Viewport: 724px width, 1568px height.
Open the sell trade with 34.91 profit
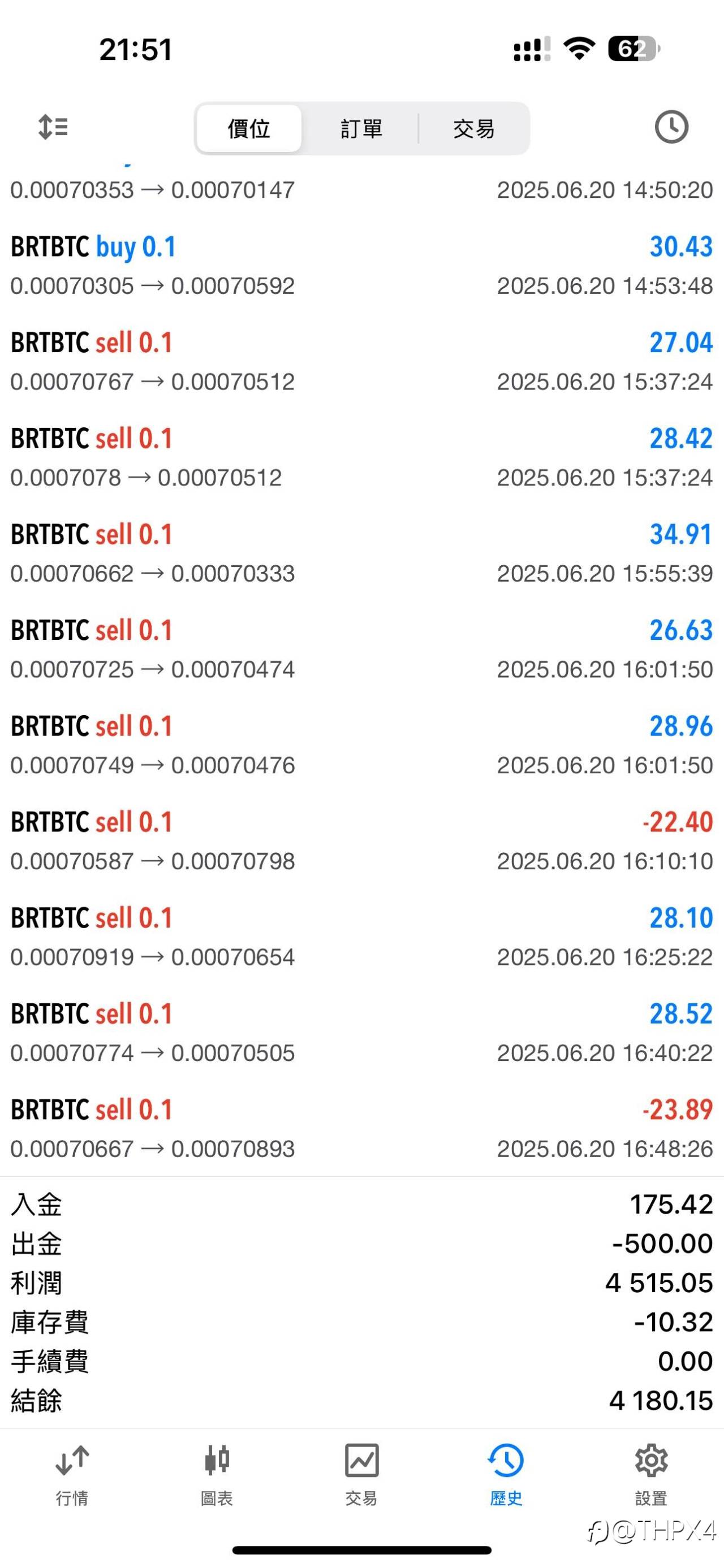361,554
